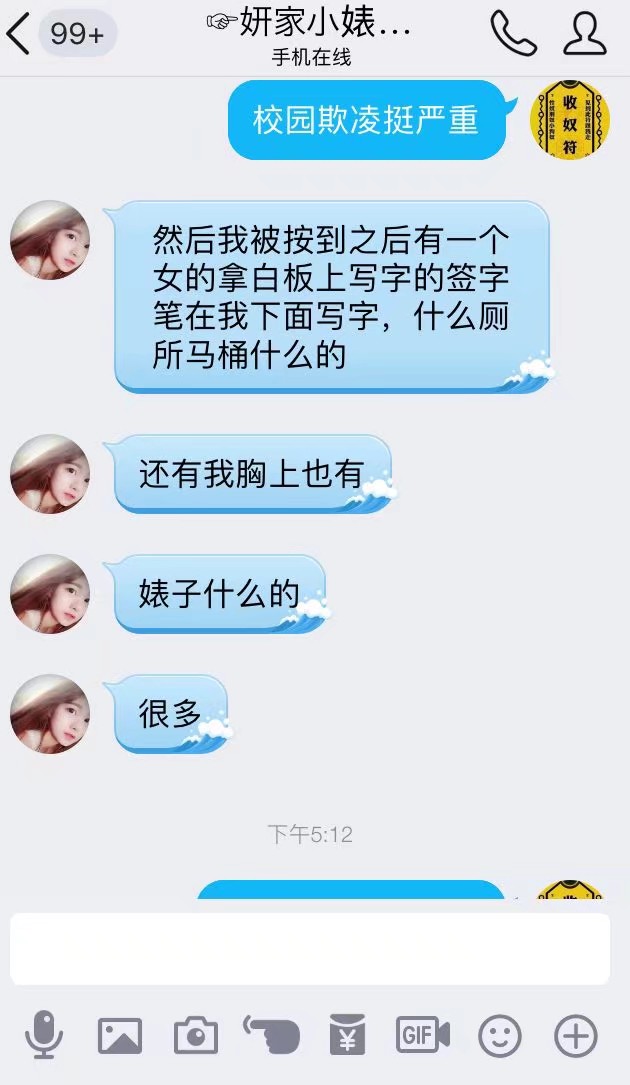Go back to the message list
Screen dimensions: 630x1085
point(20,34)
